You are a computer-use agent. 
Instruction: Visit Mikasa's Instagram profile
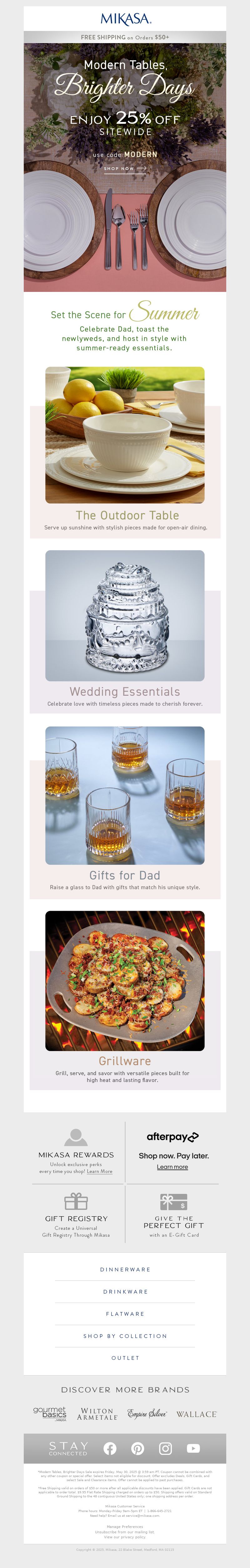[165, 1449]
